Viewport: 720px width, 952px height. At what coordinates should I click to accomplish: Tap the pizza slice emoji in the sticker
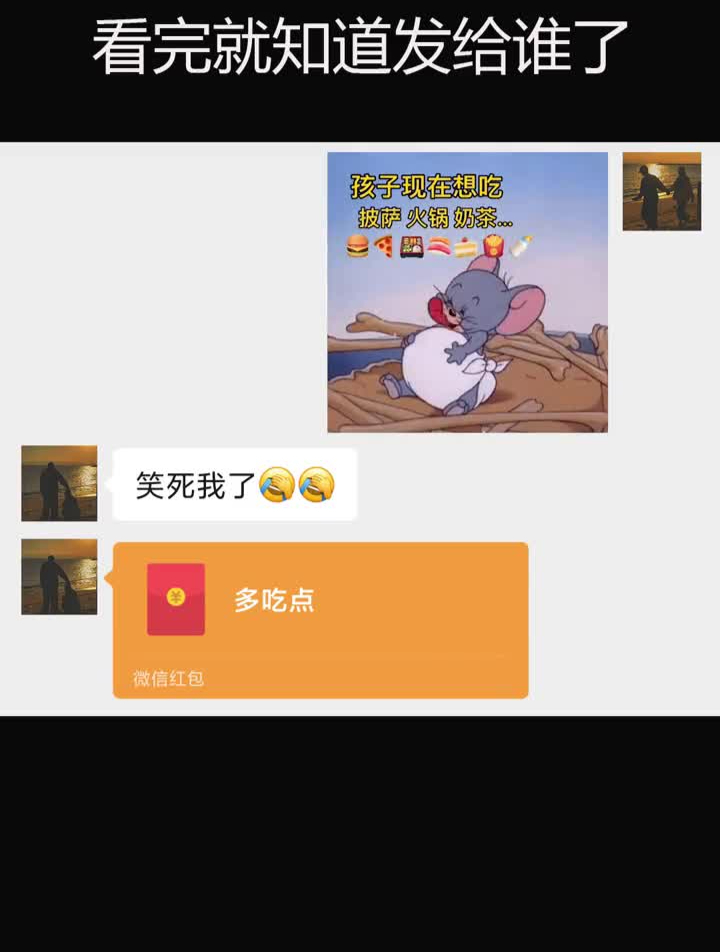click(384, 245)
